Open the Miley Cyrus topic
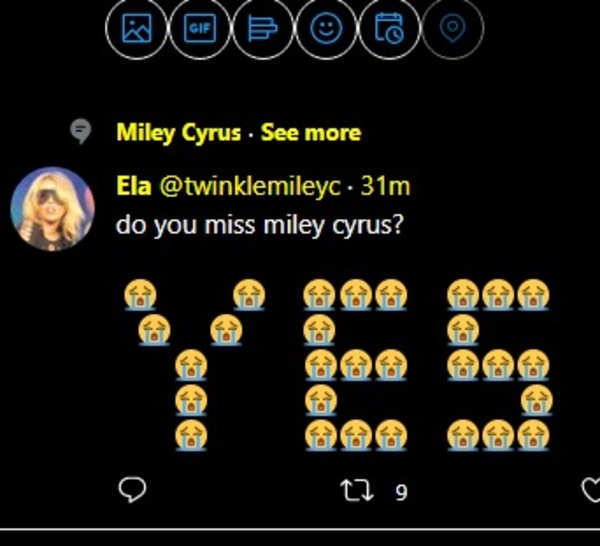This screenshot has width=600, height=546. [178, 132]
